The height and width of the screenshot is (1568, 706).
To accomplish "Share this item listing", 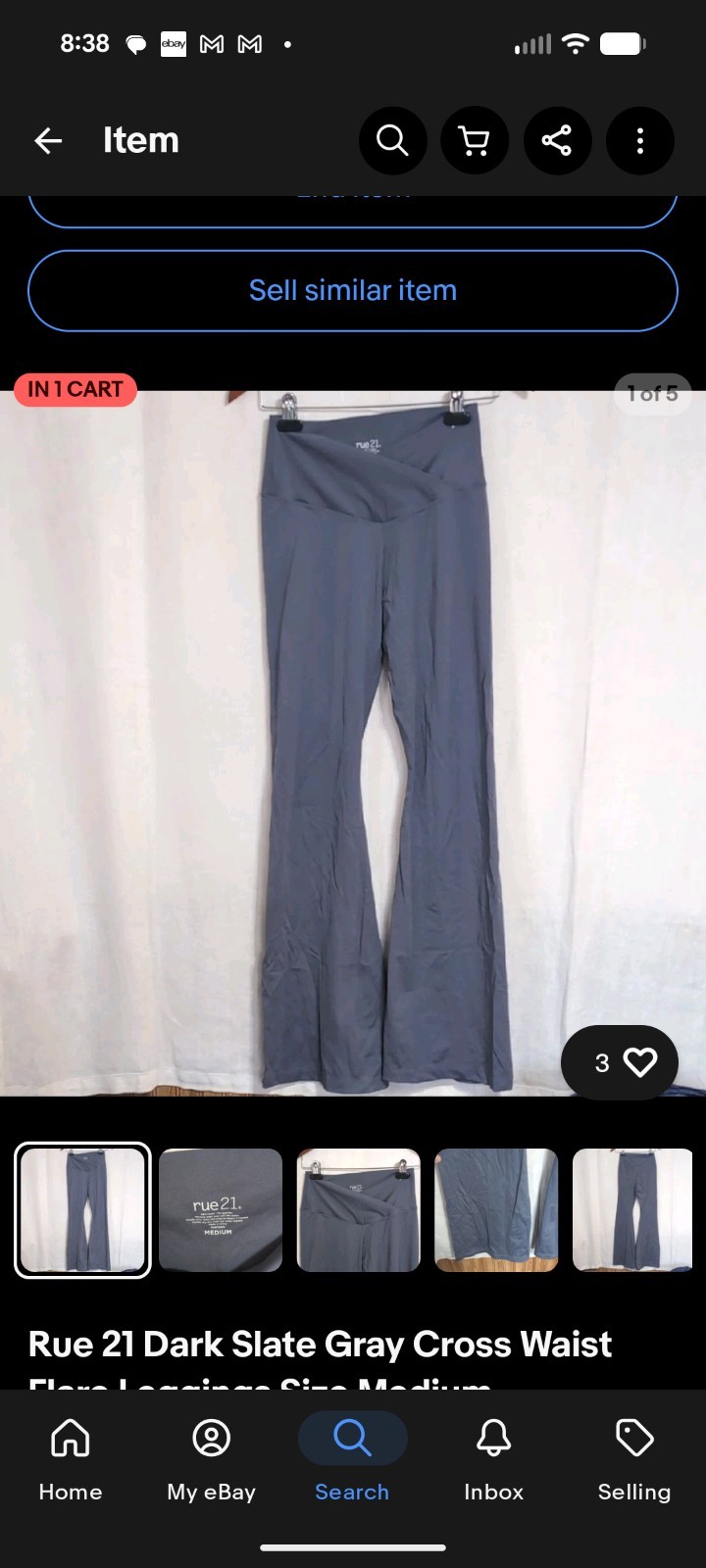I will pyautogui.click(x=557, y=141).
